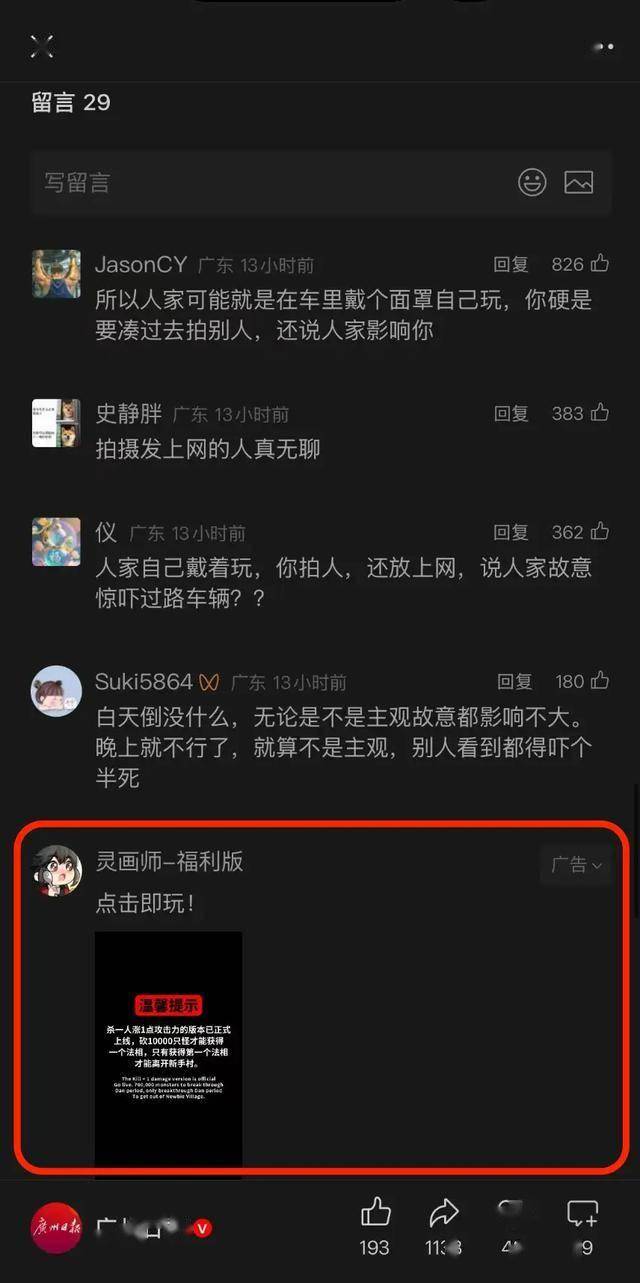The width and height of the screenshot is (640, 1283).
Task: Like the post in the bottom bar
Action: point(375,1213)
